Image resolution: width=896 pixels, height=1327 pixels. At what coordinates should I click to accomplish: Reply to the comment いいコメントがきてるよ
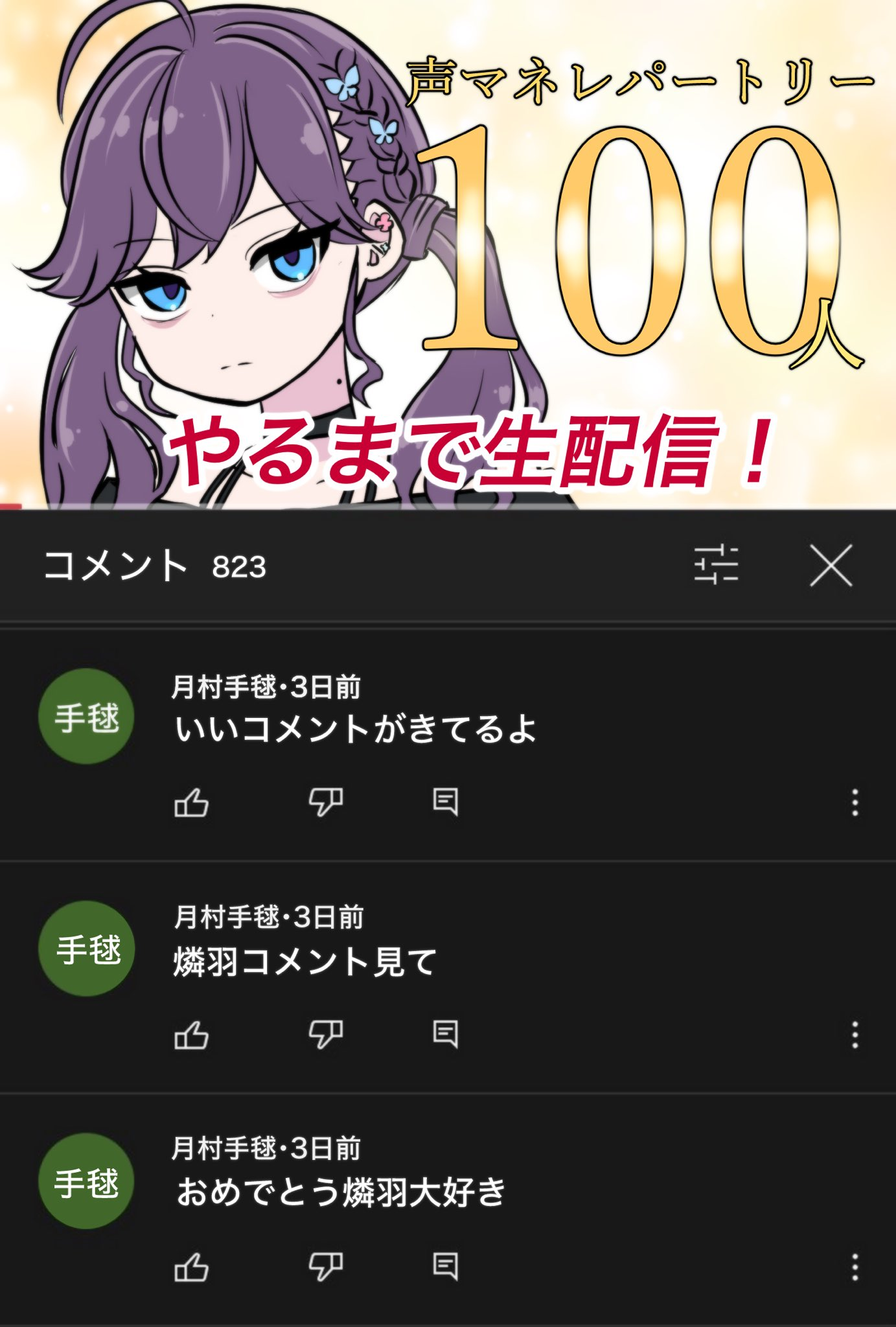click(x=446, y=802)
